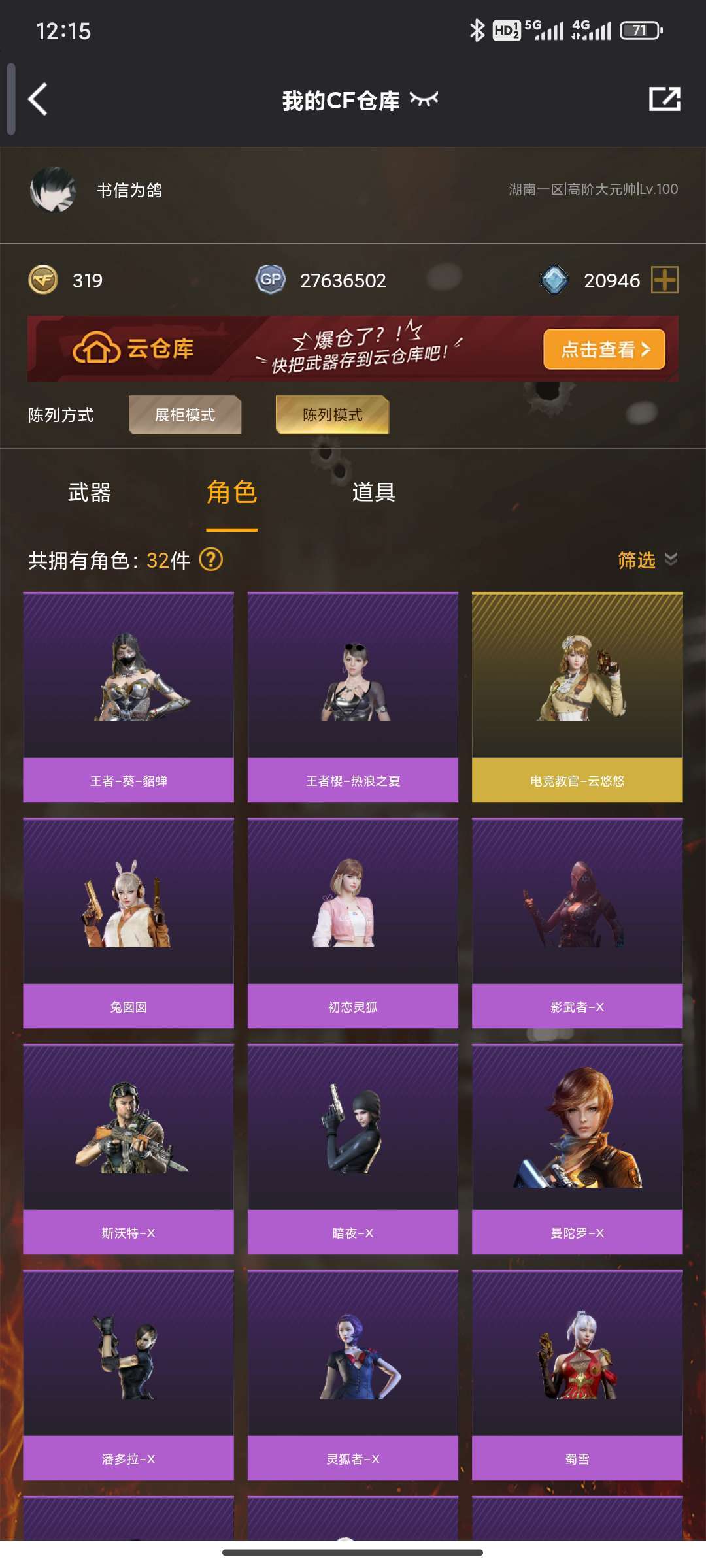Go back using the header arrow
This screenshot has width=706, height=1568.
click(38, 99)
